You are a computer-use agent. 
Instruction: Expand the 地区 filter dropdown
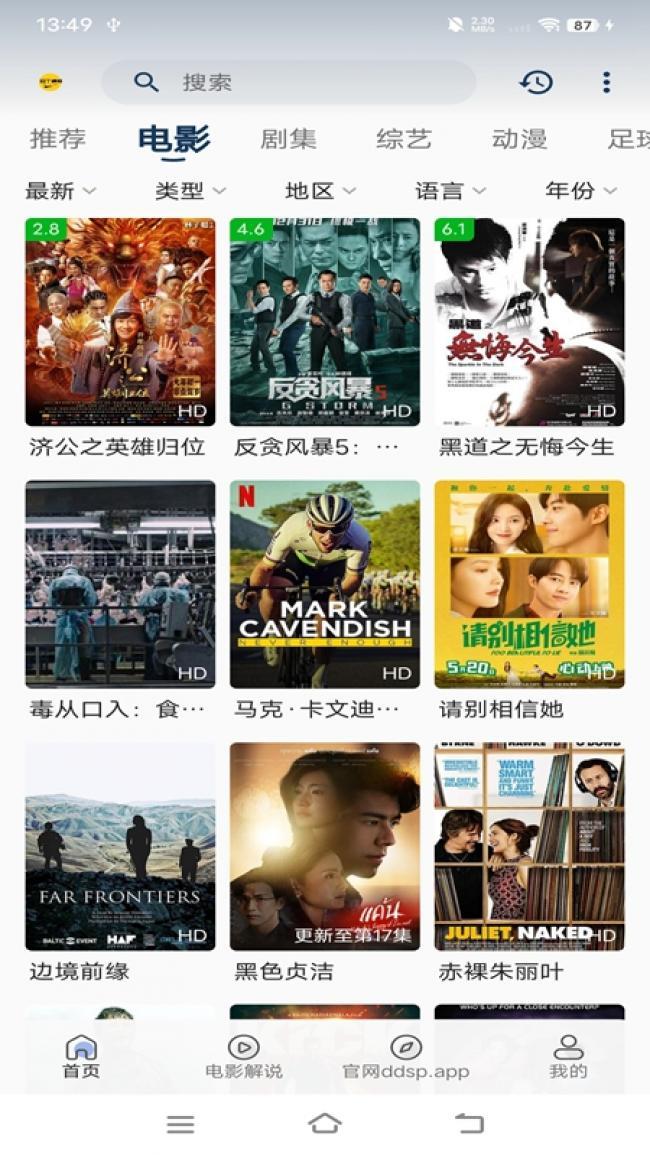[321, 191]
